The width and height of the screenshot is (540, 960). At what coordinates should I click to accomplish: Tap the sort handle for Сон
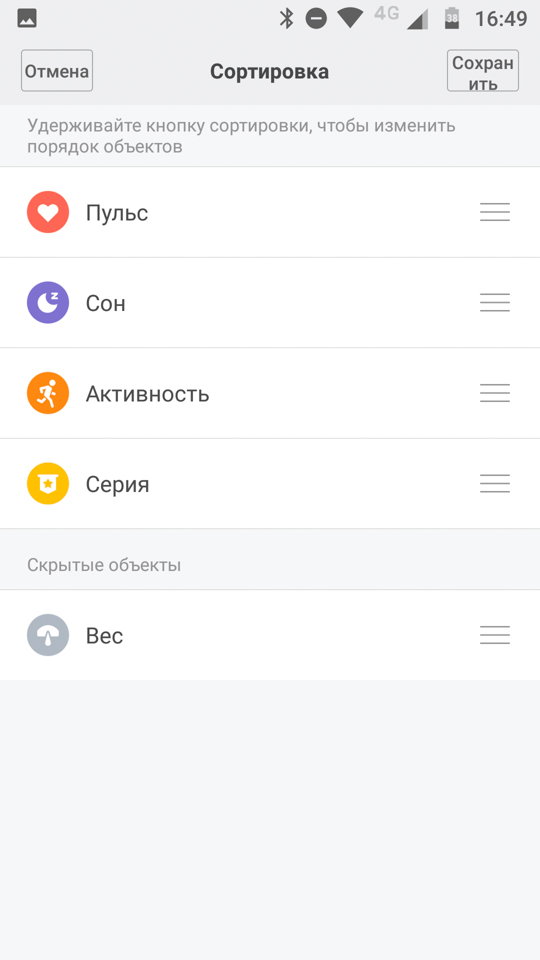pyautogui.click(x=495, y=302)
